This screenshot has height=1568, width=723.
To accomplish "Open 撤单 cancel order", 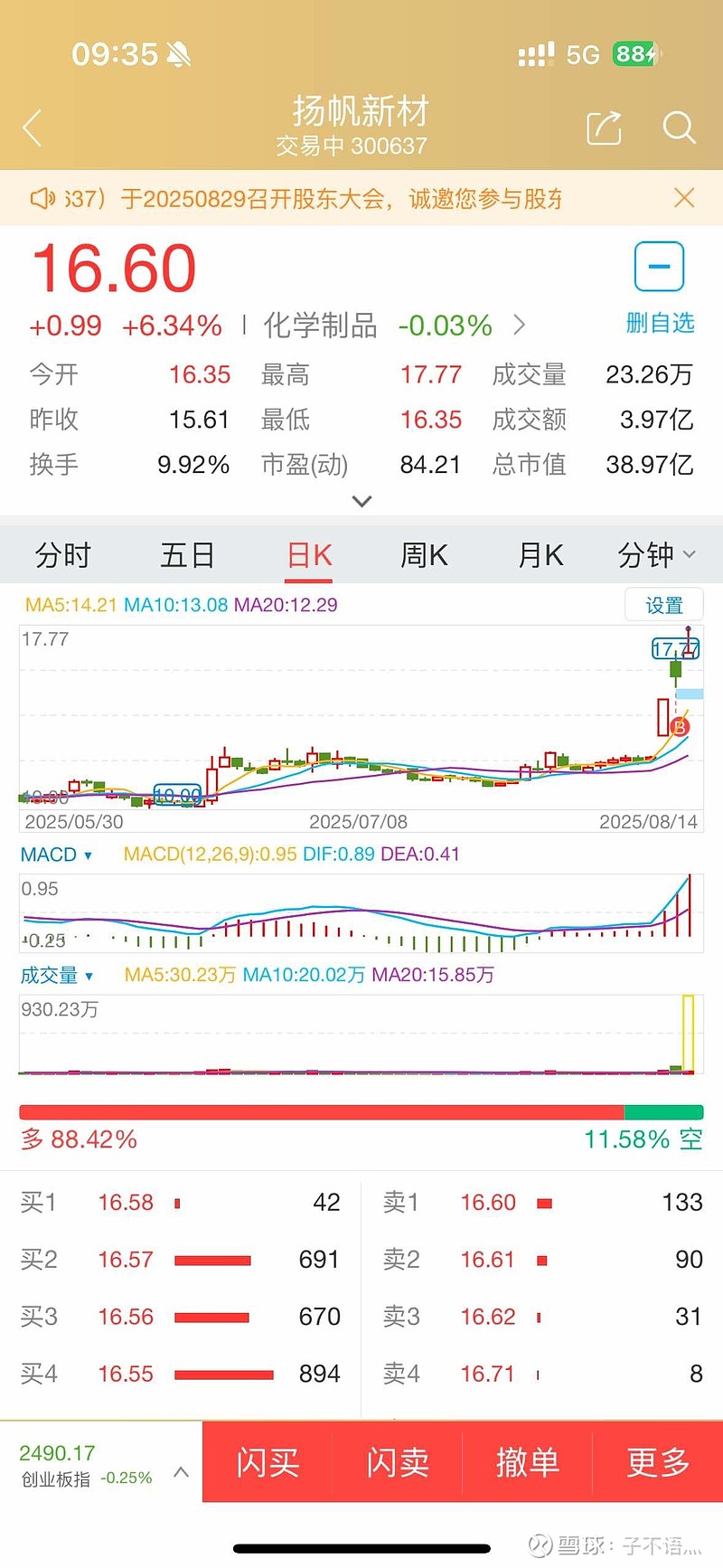I will (x=527, y=1461).
